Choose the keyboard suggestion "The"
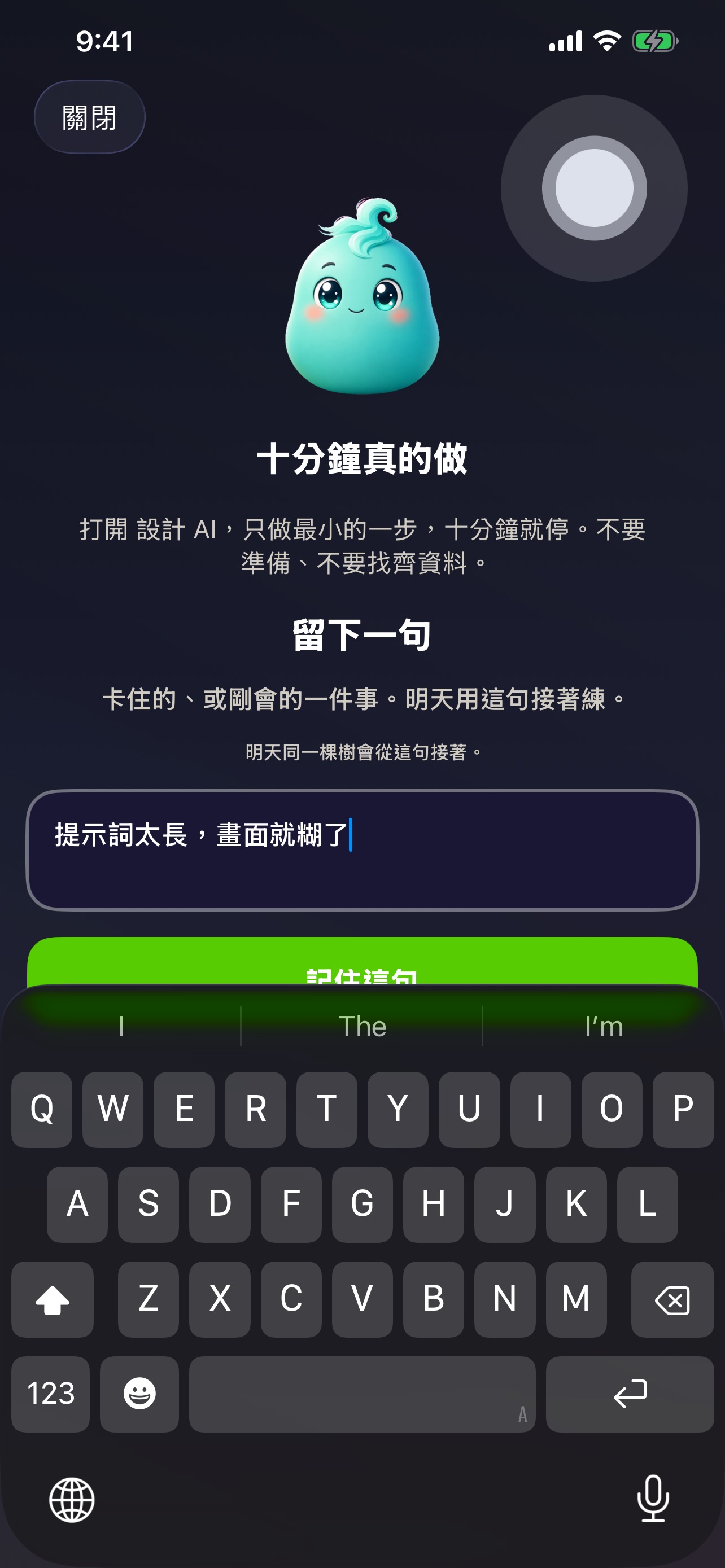 click(x=362, y=1026)
